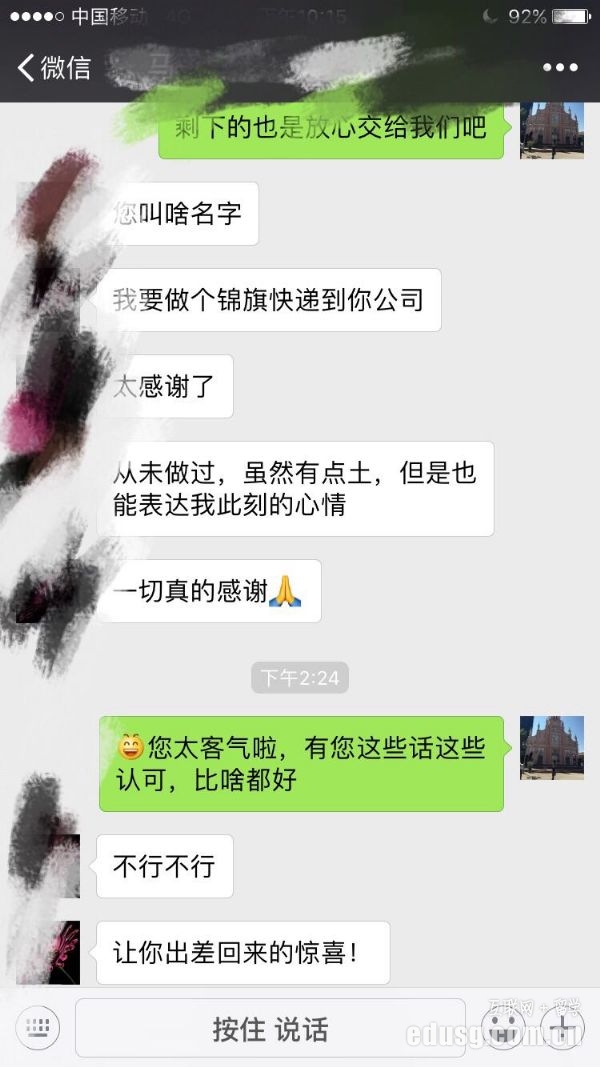The height and width of the screenshot is (1067, 600).
Task: Tap the 按住 说话 voice button
Action: [x=270, y=1029]
